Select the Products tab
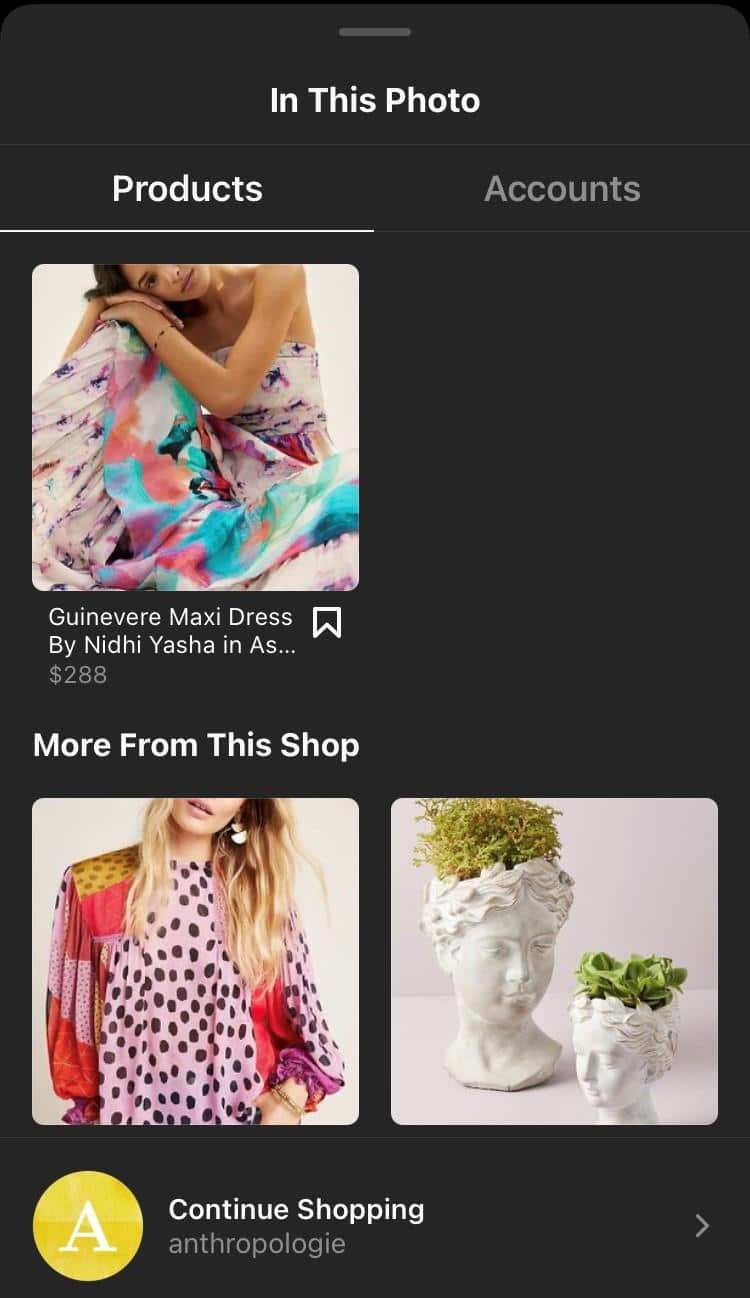750x1298 pixels. [187, 188]
